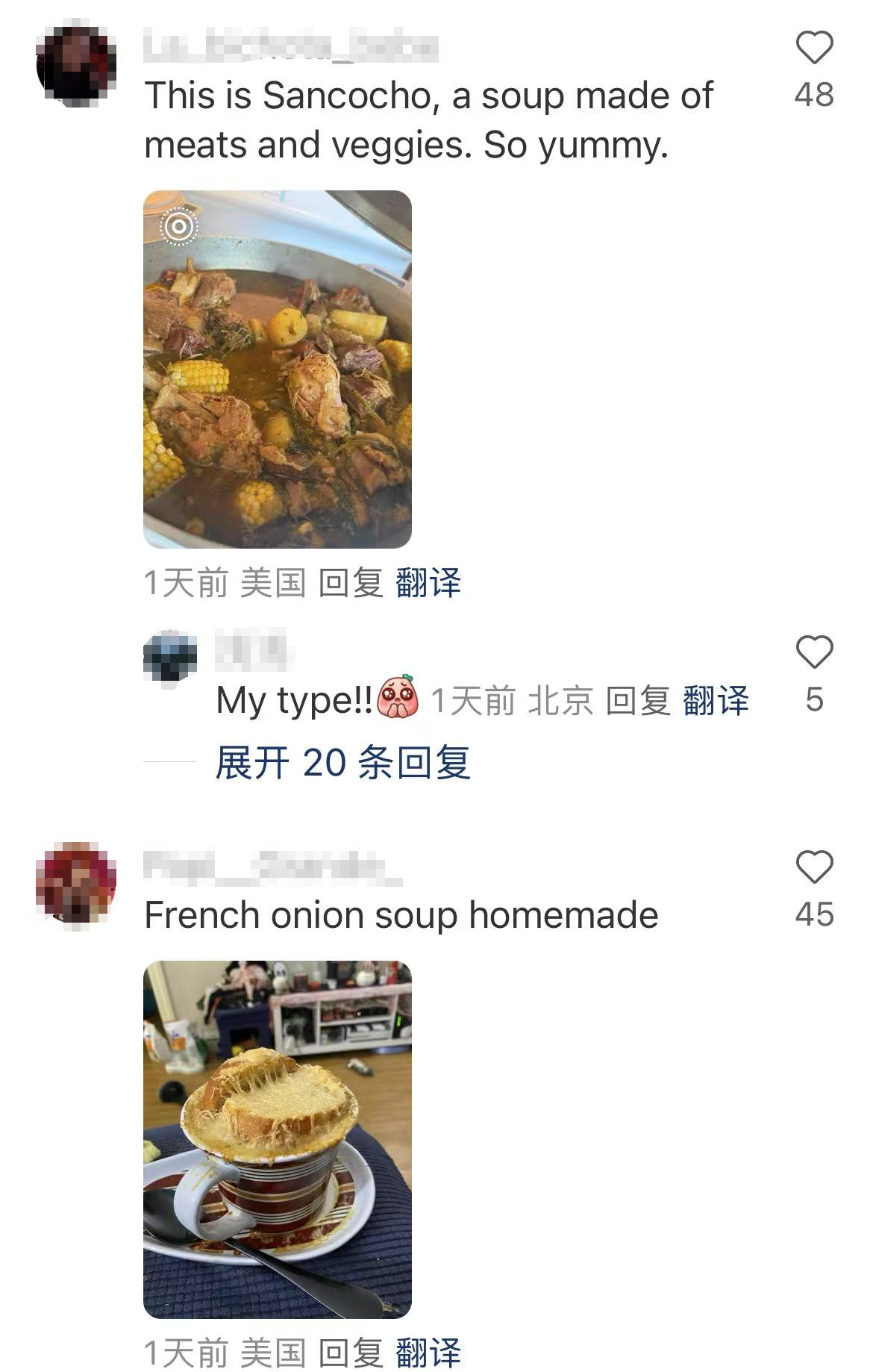Translate the Sancocho comment

[428, 583]
